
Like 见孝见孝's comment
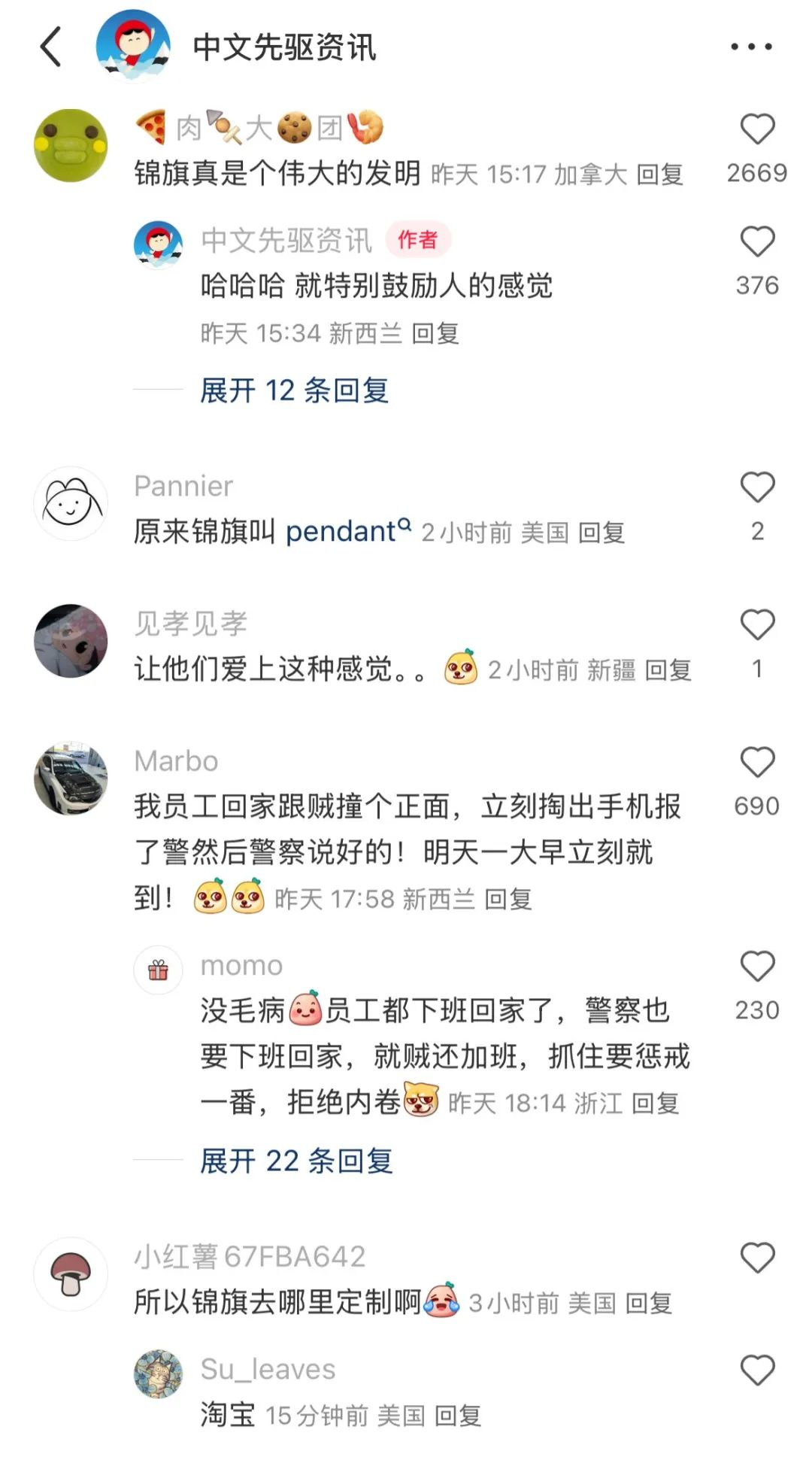(x=757, y=625)
